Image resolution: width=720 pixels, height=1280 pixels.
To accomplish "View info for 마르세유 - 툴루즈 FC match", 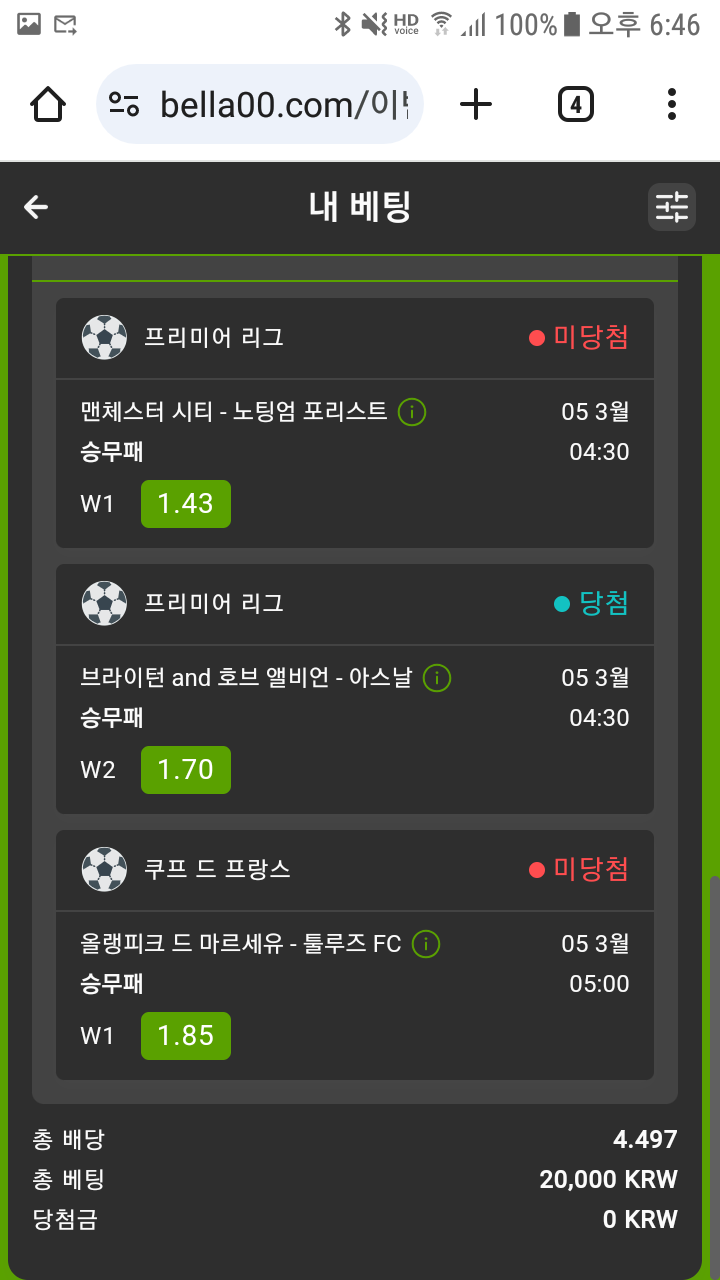I will (x=426, y=944).
